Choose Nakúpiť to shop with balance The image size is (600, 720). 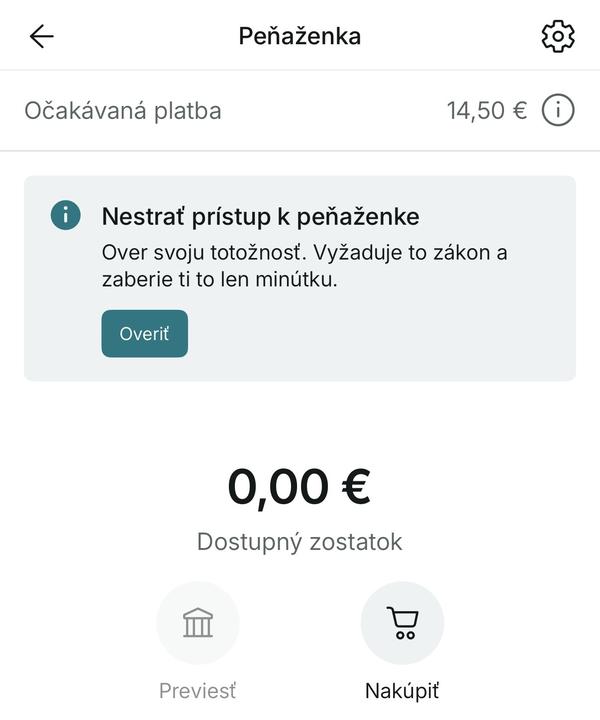tap(402, 623)
